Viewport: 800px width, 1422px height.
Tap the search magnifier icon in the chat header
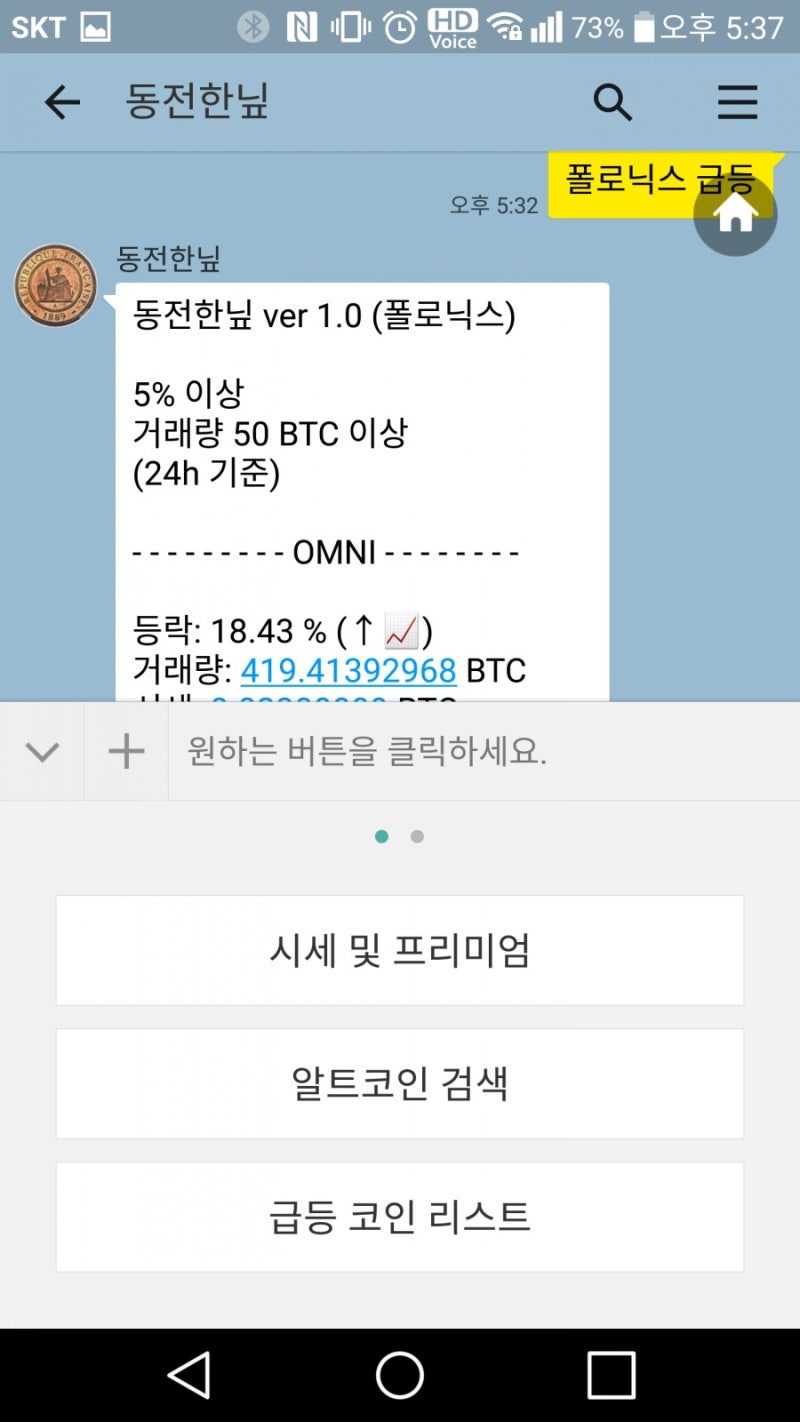click(x=613, y=101)
